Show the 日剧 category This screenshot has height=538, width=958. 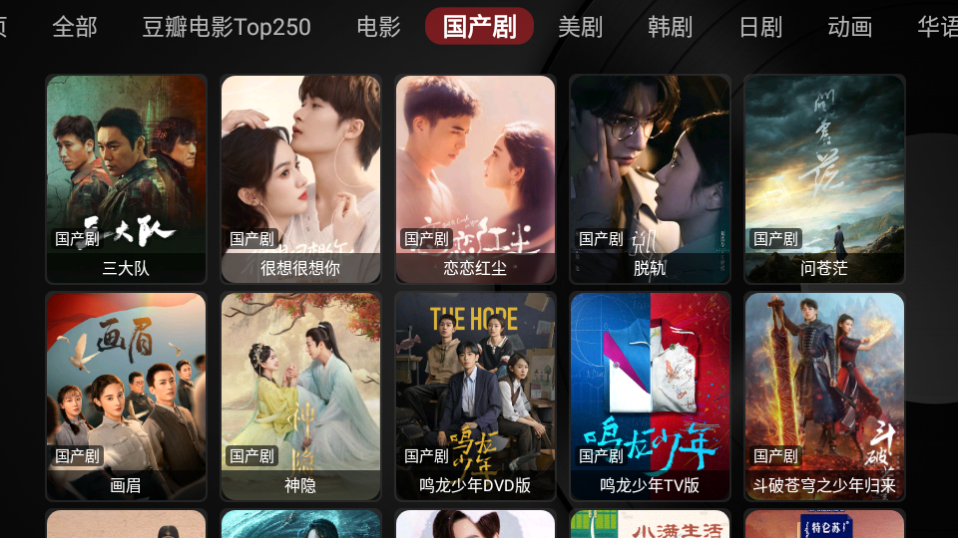click(760, 27)
